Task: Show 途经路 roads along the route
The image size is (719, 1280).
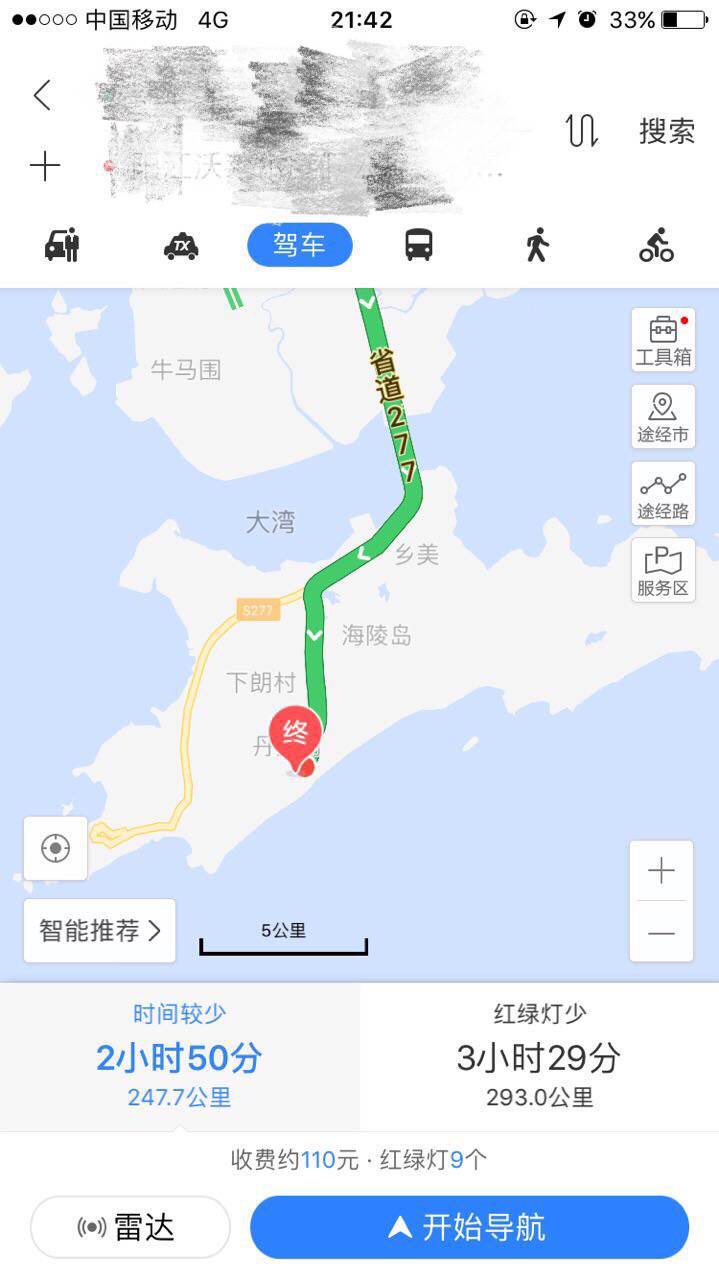Action: coord(663,494)
